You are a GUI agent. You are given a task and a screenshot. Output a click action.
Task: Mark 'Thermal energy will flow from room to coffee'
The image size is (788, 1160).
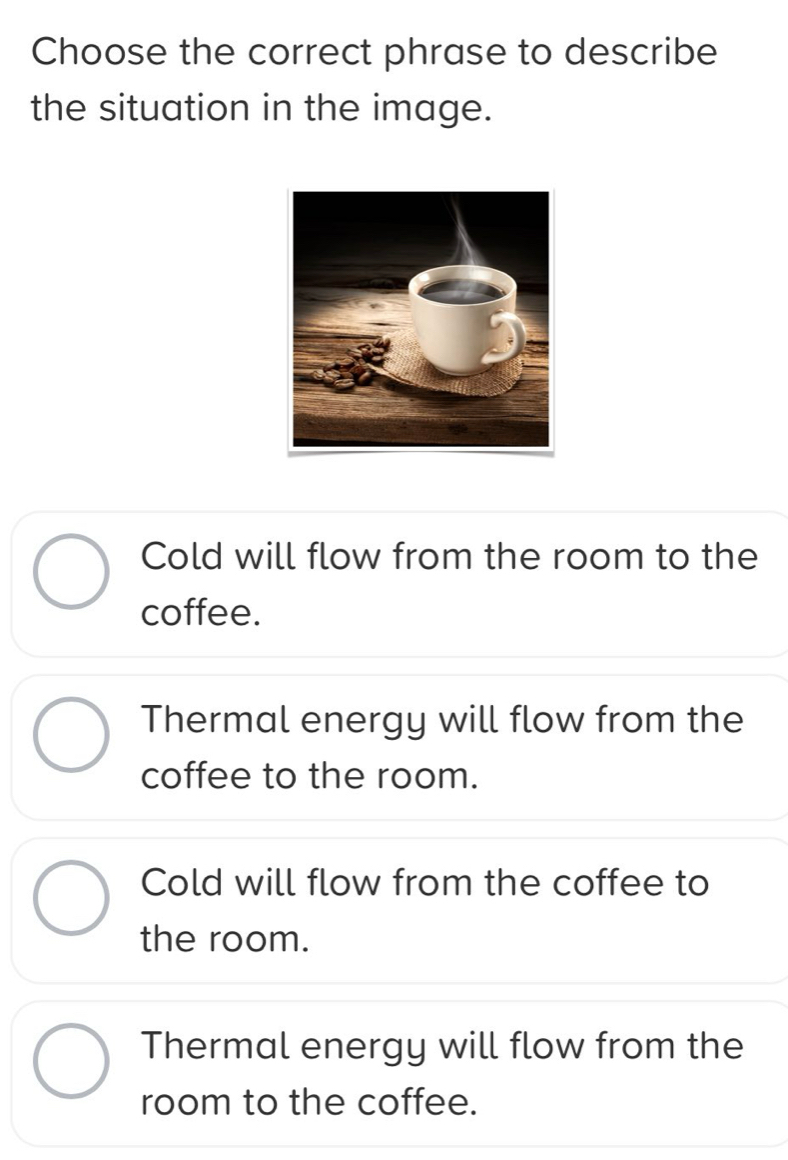71,1073
